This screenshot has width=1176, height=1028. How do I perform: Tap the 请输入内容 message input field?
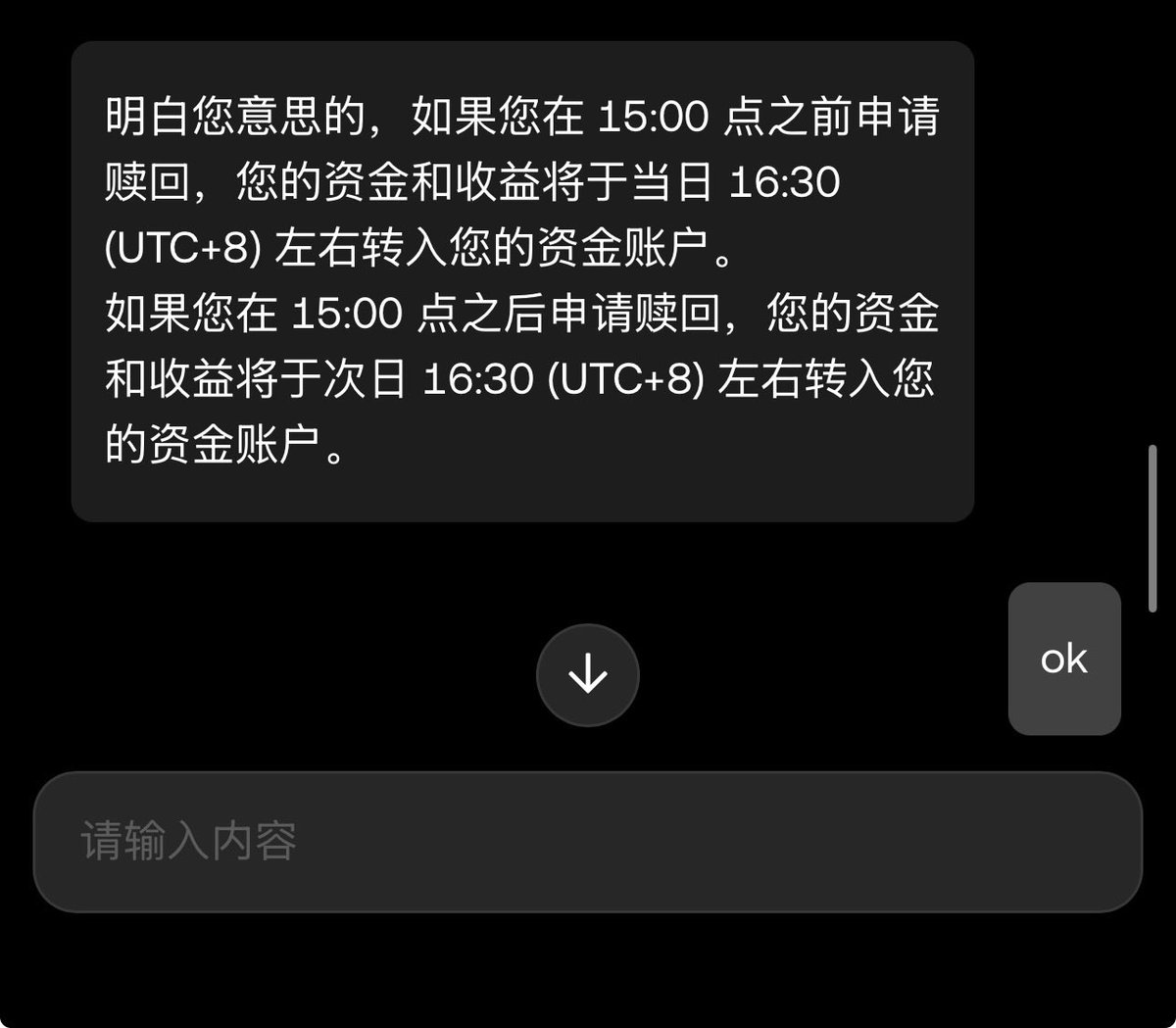588,842
